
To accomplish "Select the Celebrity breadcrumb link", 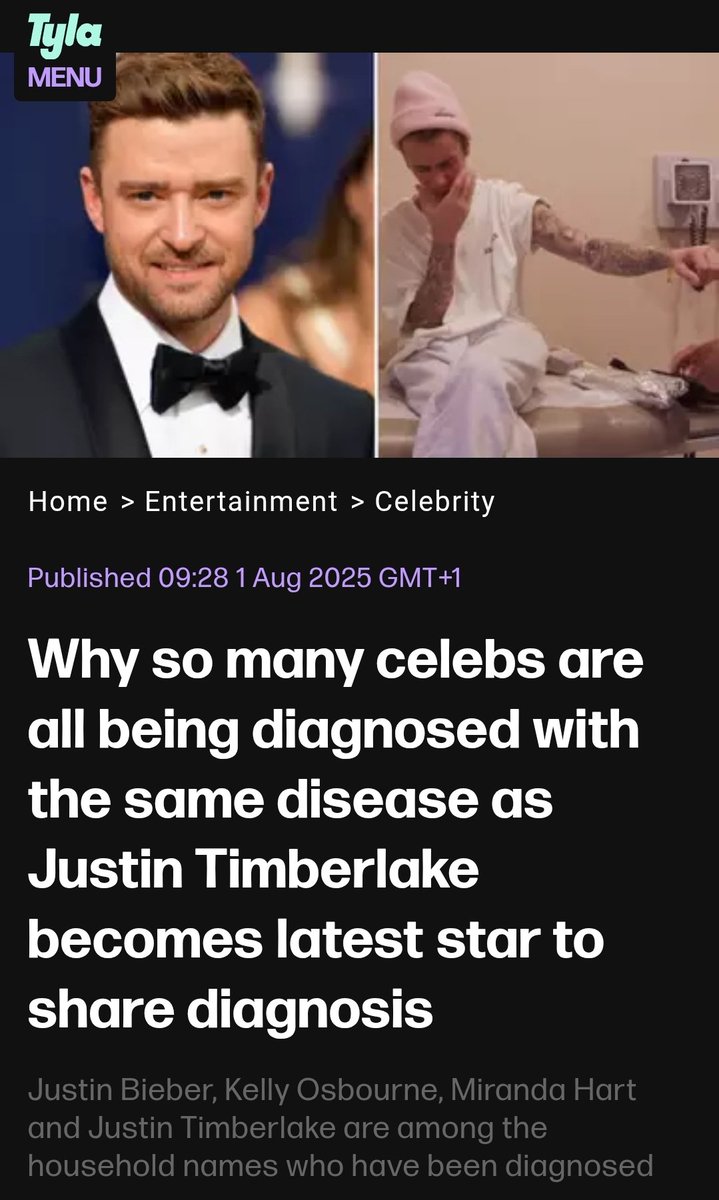I will point(434,501).
